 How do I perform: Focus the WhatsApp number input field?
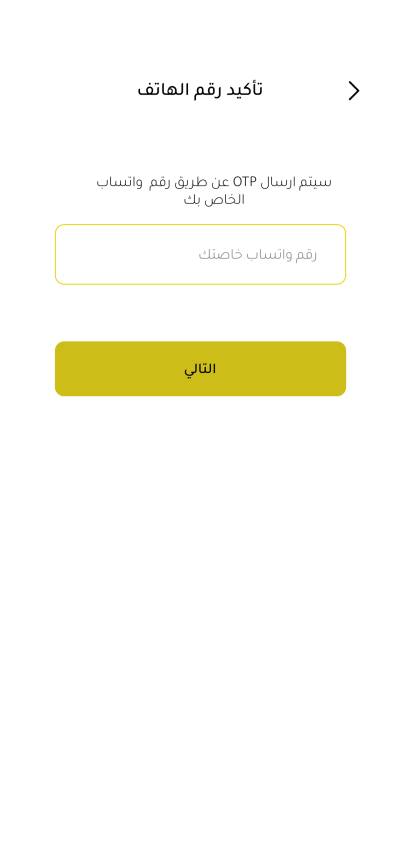tap(200, 254)
